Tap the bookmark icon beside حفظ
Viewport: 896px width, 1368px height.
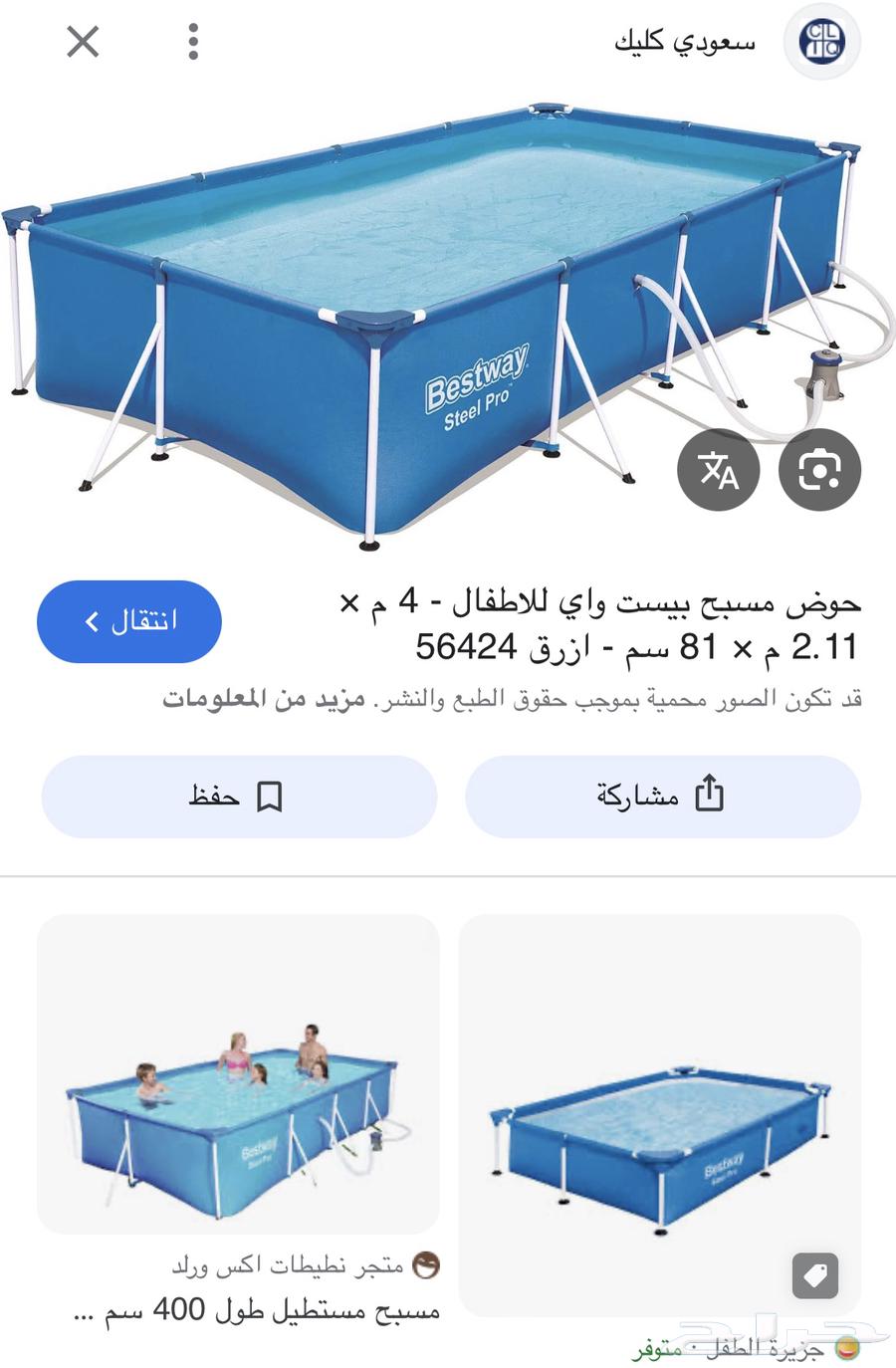pos(267,796)
